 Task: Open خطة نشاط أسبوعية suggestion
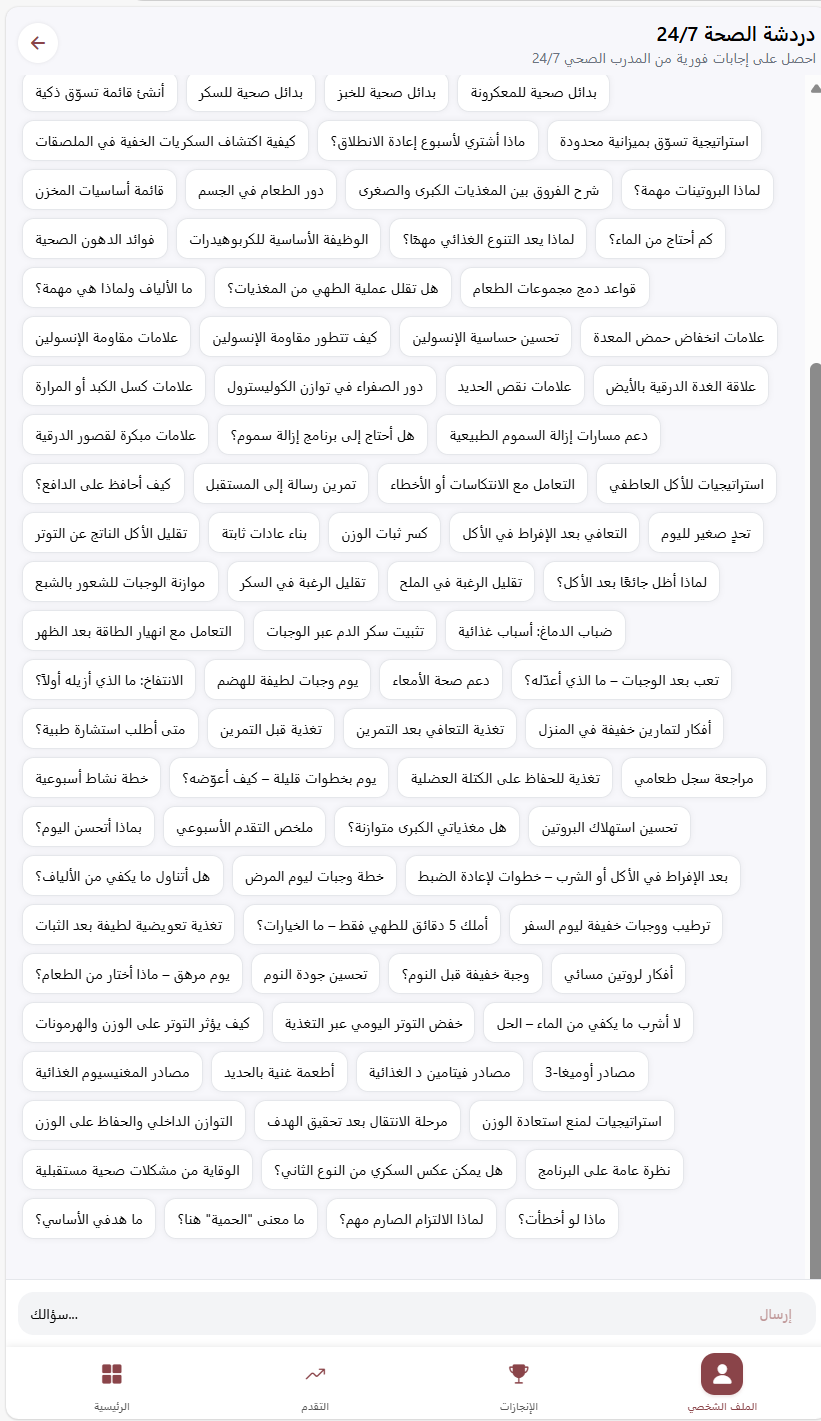(x=90, y=777)
